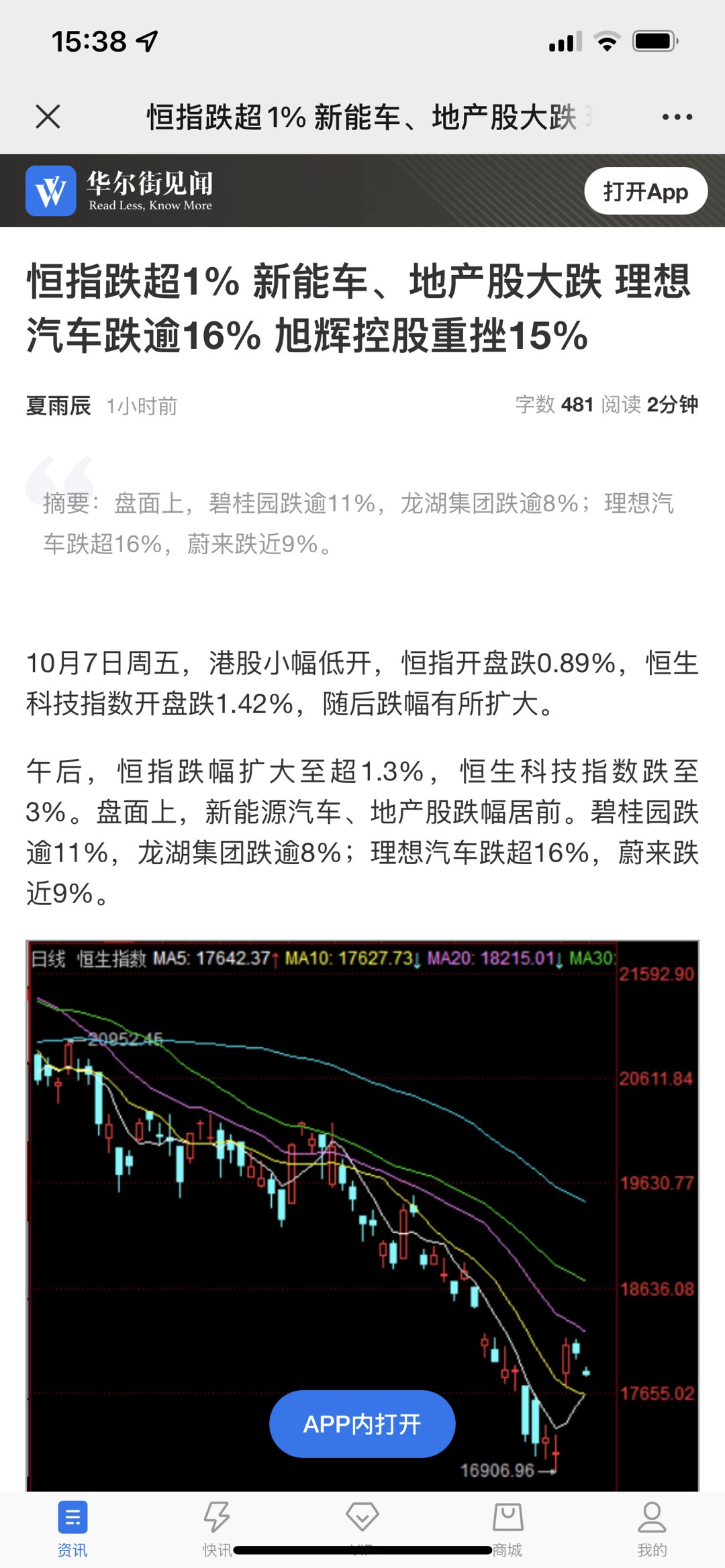
Task: Close the article webview
Action: 48,117
